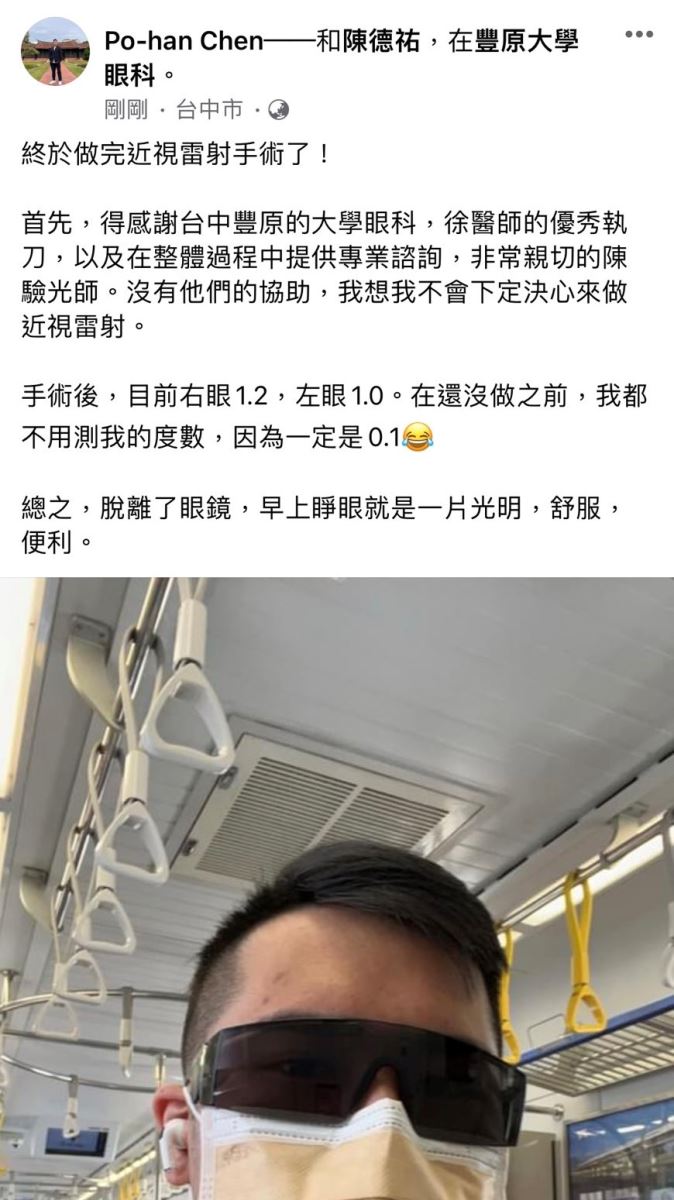Open Po-han Chen's profile name link
Image resolution: width=674 pixels, height=1200 pixels.
tap(183, 41)
